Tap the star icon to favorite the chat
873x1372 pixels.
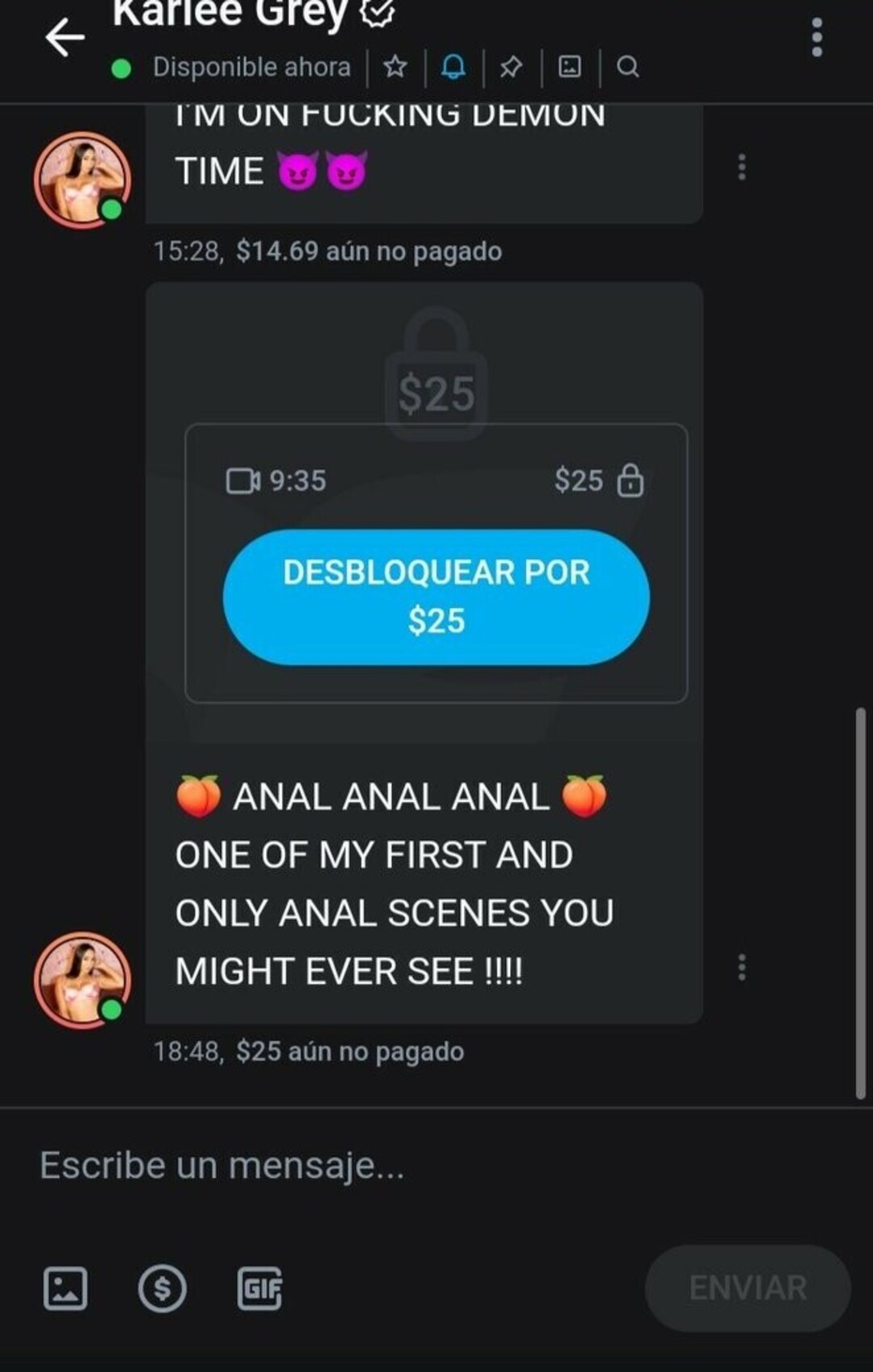(395, 66)
